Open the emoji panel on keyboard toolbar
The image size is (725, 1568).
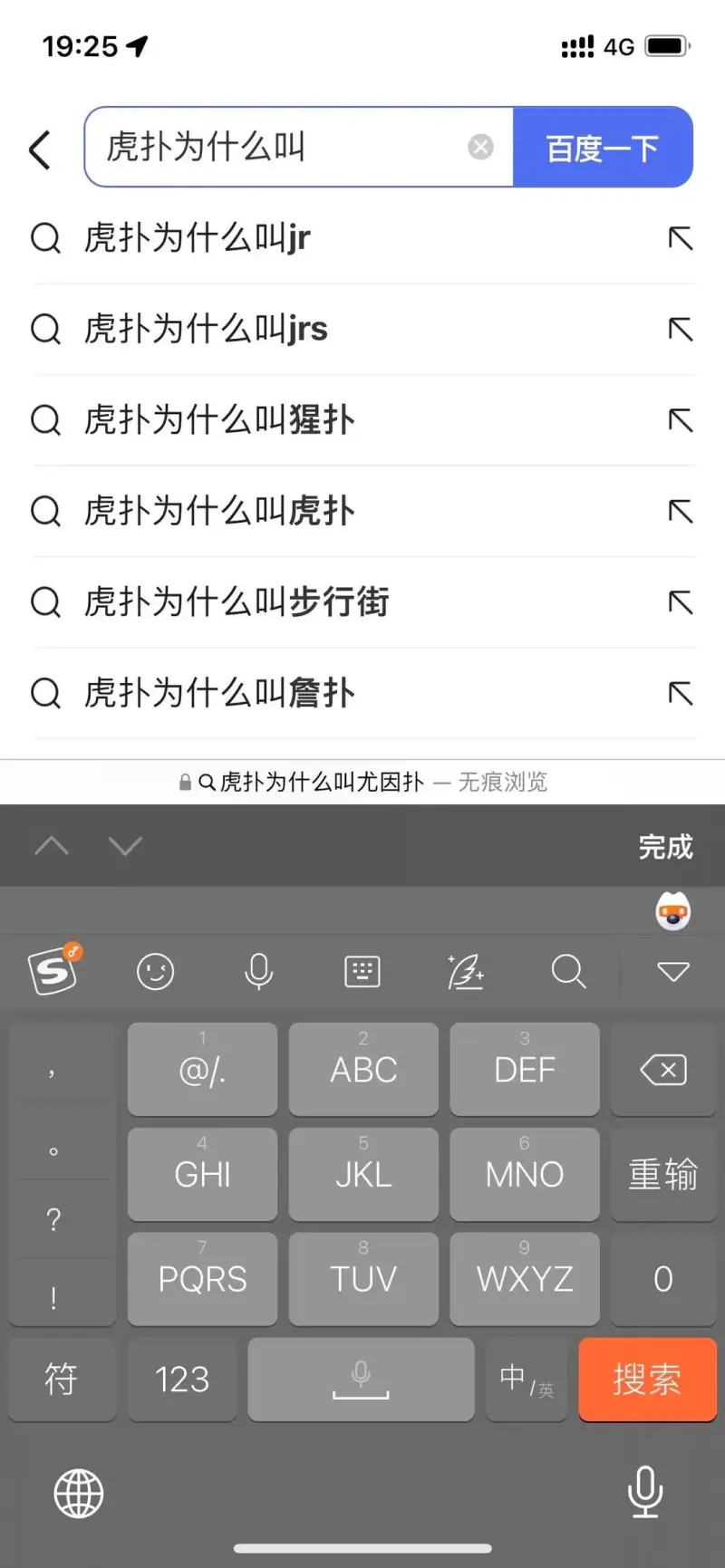155,972
